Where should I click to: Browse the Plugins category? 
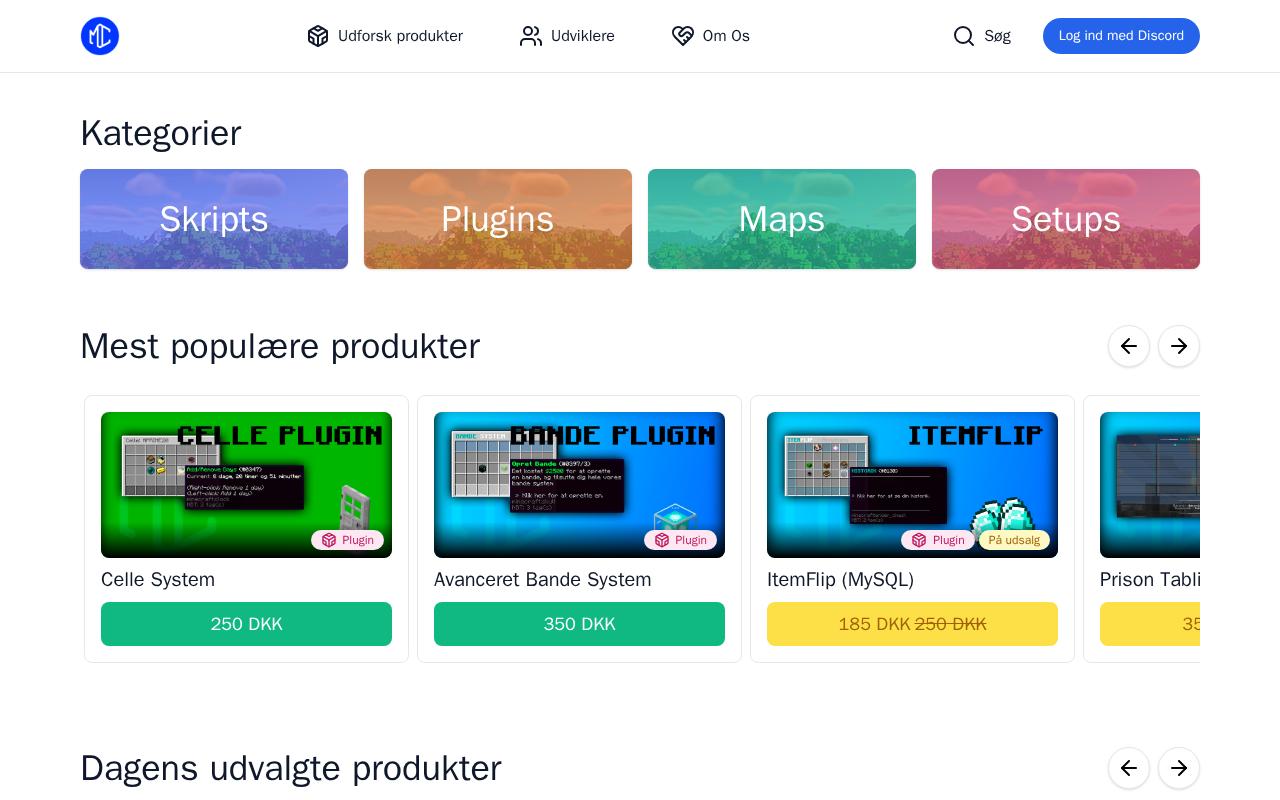pos(498,219)
